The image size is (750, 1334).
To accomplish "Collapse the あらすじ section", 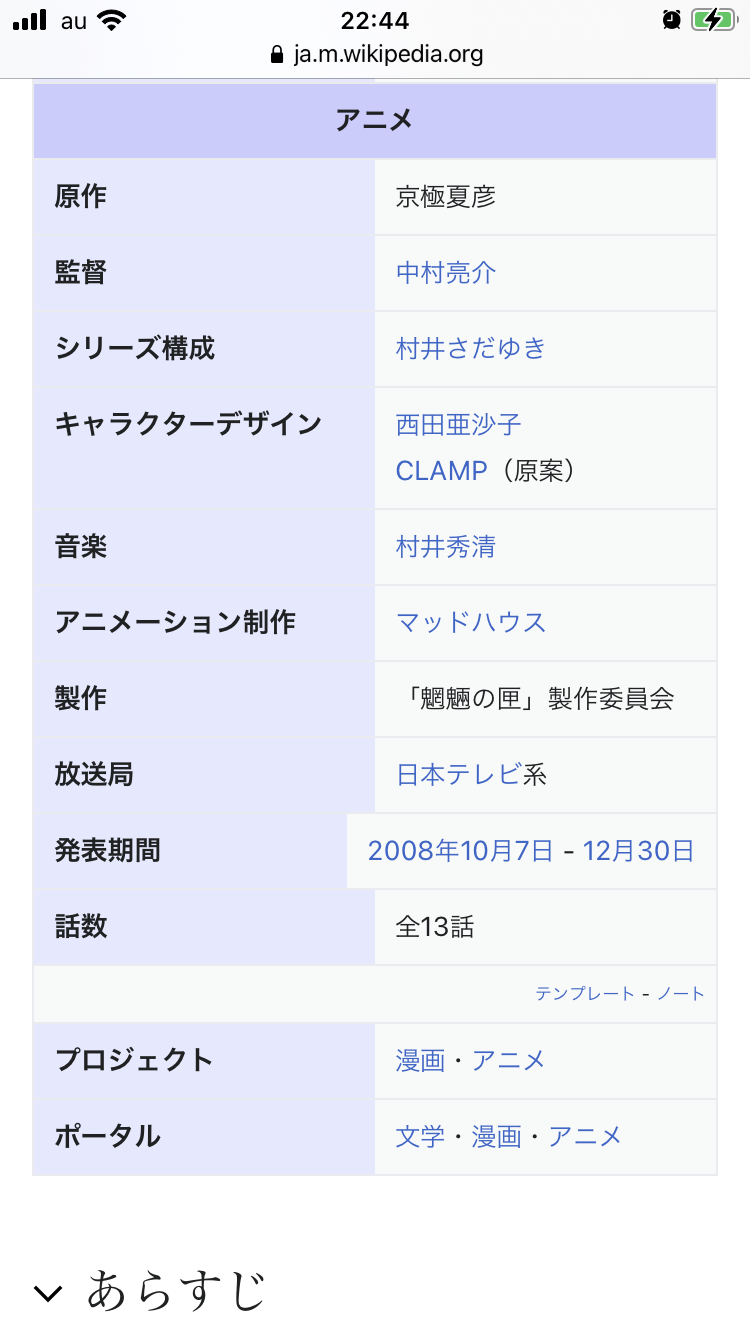I will pyautogui.click(x=48, y=1294).
